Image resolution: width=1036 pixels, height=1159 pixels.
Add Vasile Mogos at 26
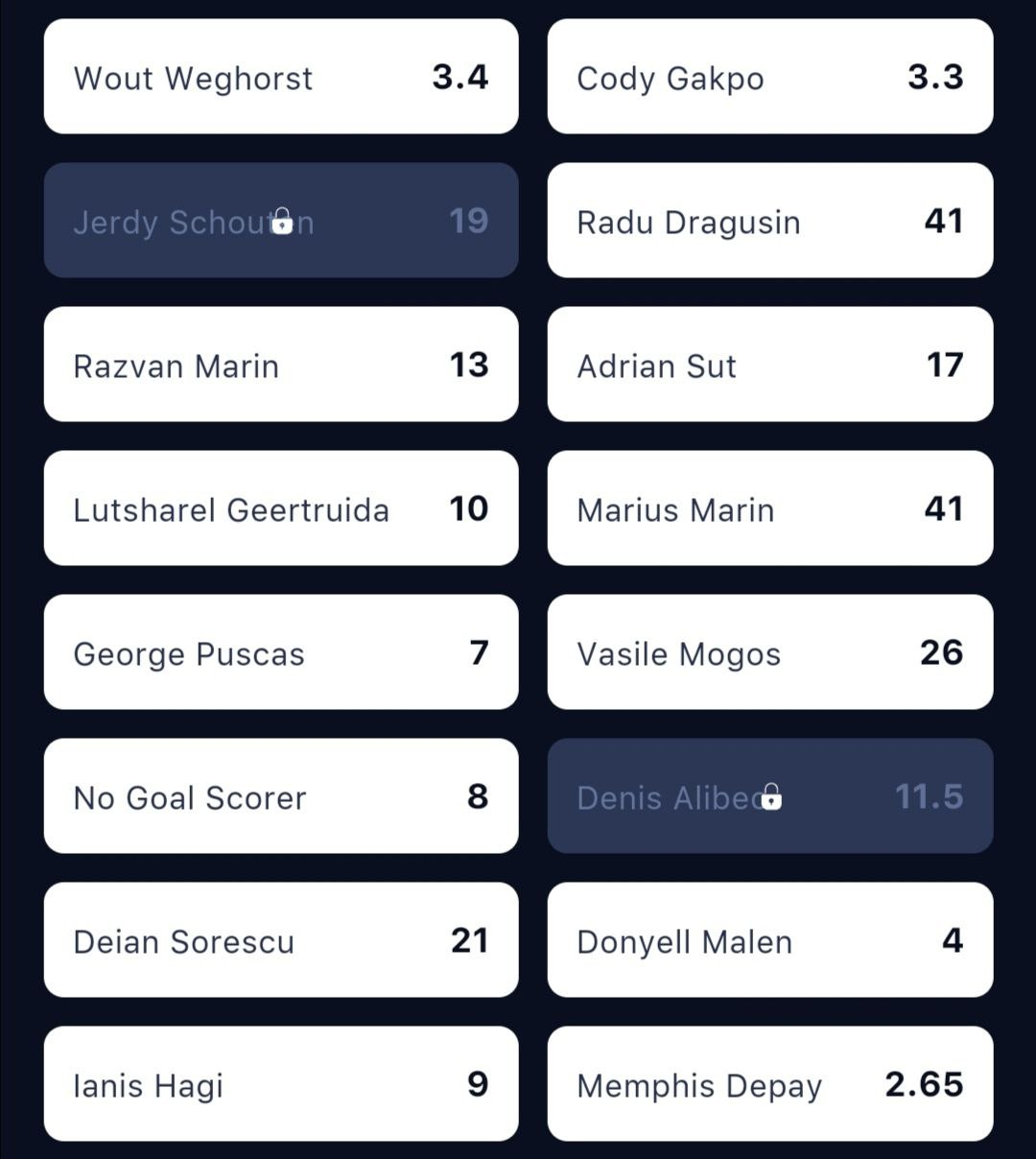click(x=769, y=652)
